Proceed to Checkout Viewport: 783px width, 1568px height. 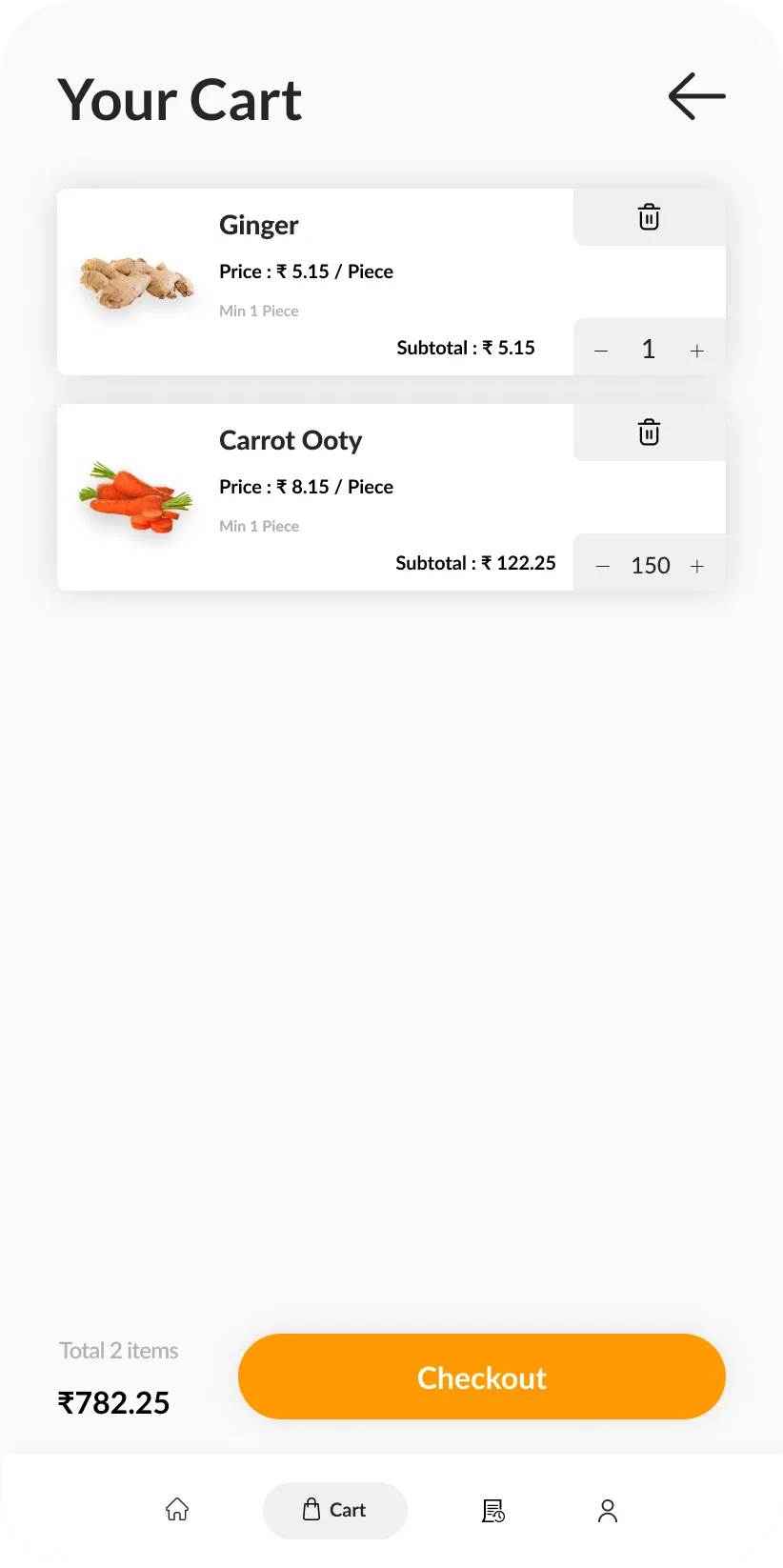[481, 1377]
